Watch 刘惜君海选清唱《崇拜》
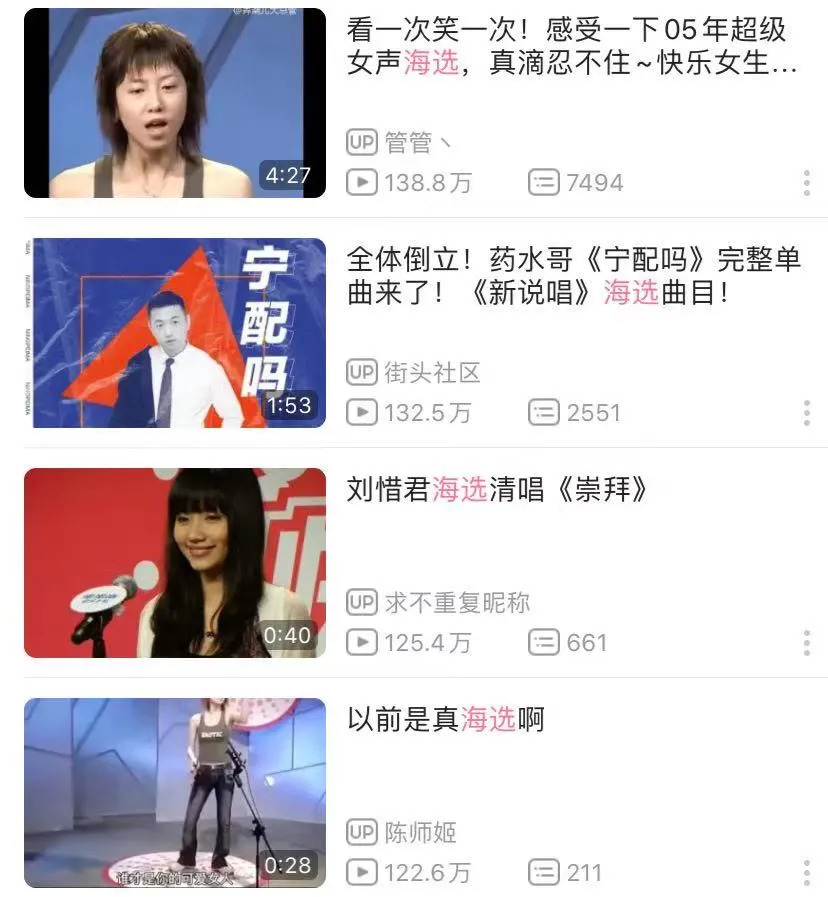This screenshot has height=897, width=828. click(x=175, y=563)
